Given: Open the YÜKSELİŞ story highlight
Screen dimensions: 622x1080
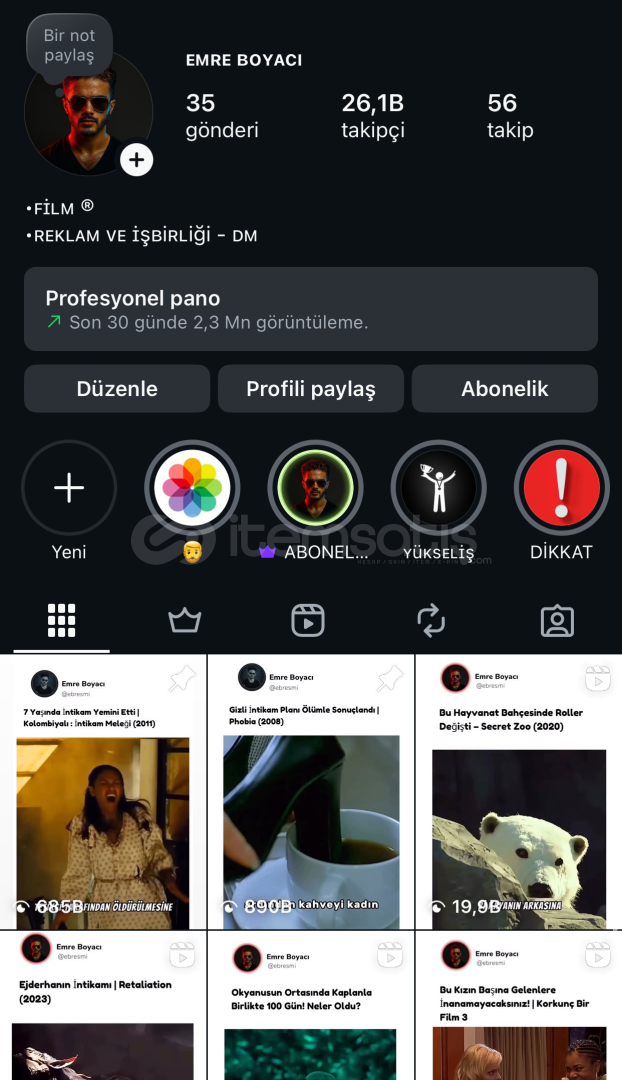Looking at the screenshot, I should 438,488.
